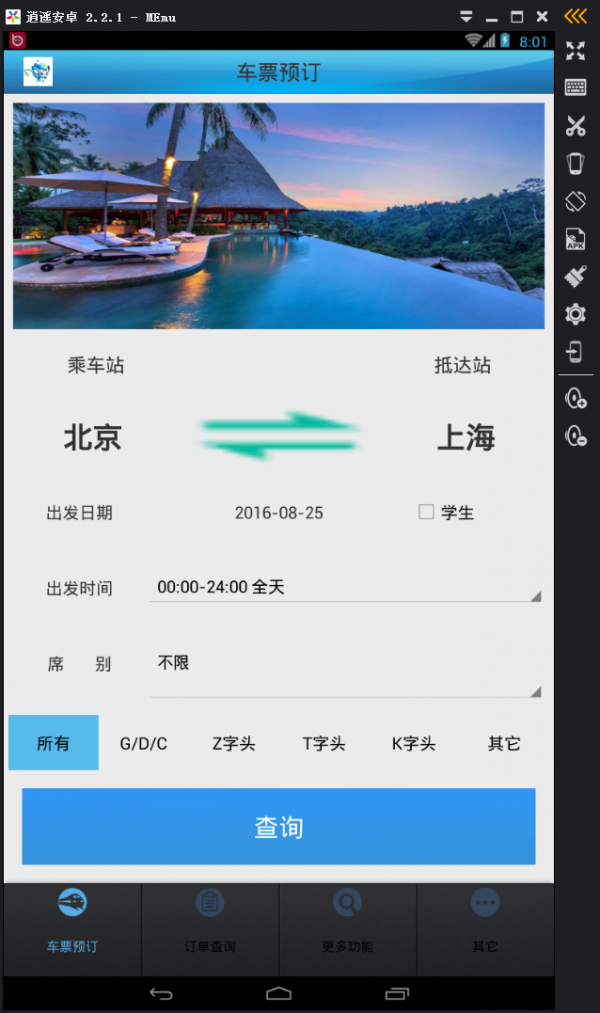Viewport: 600px width, 1013px height.
Task: Tap the swap stations arrows
Action: click(279, 436)
